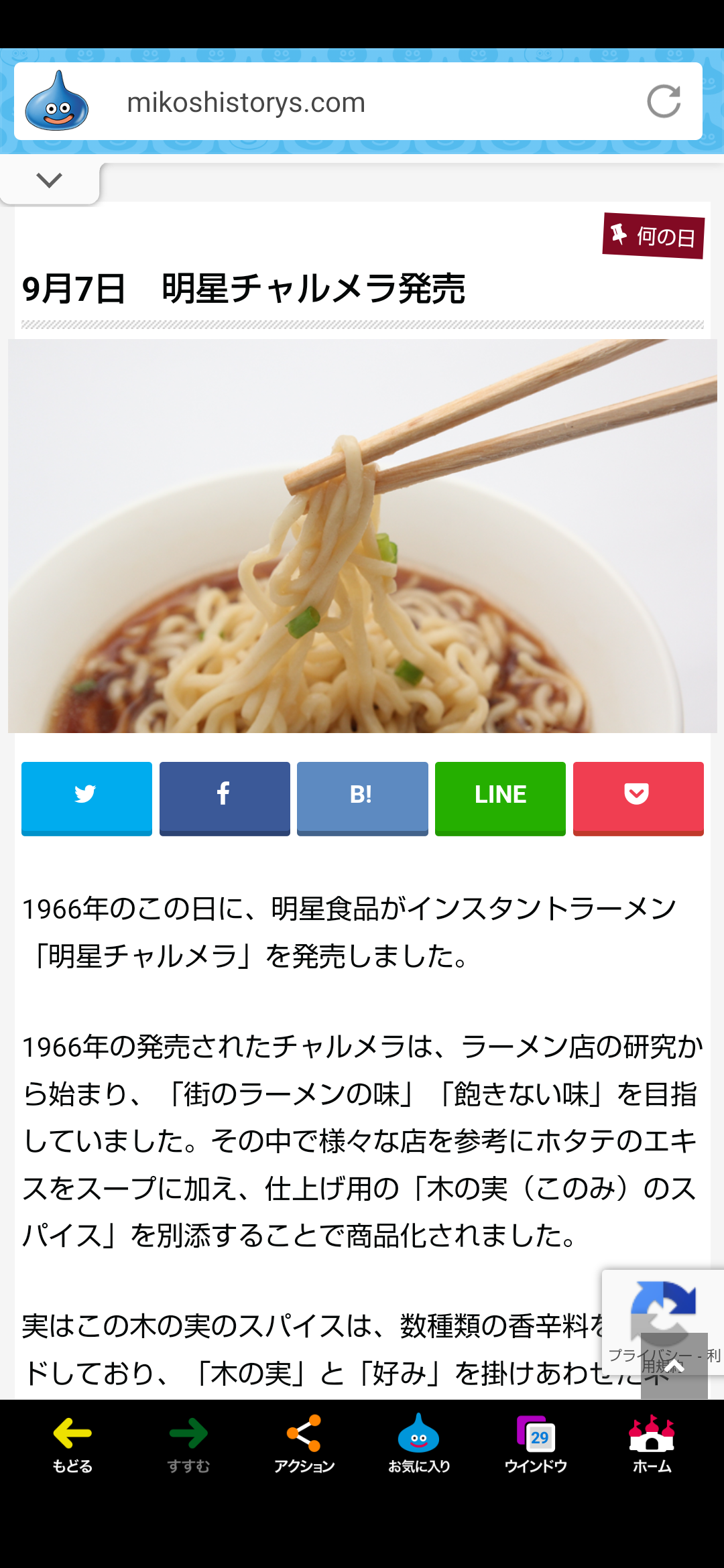Go forward with すすむ

[188, 1444]
